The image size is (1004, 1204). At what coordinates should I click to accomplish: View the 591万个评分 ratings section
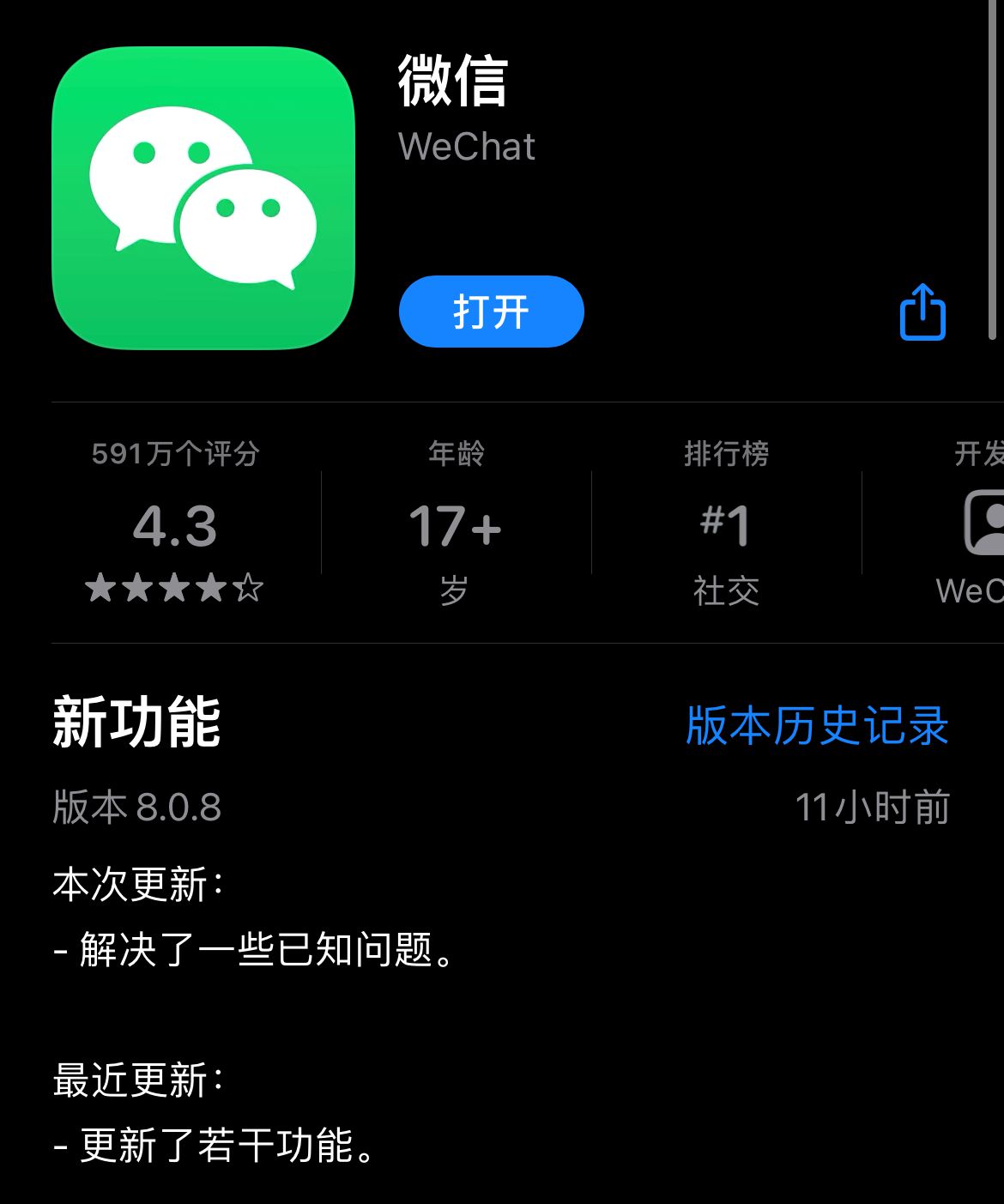175,522
